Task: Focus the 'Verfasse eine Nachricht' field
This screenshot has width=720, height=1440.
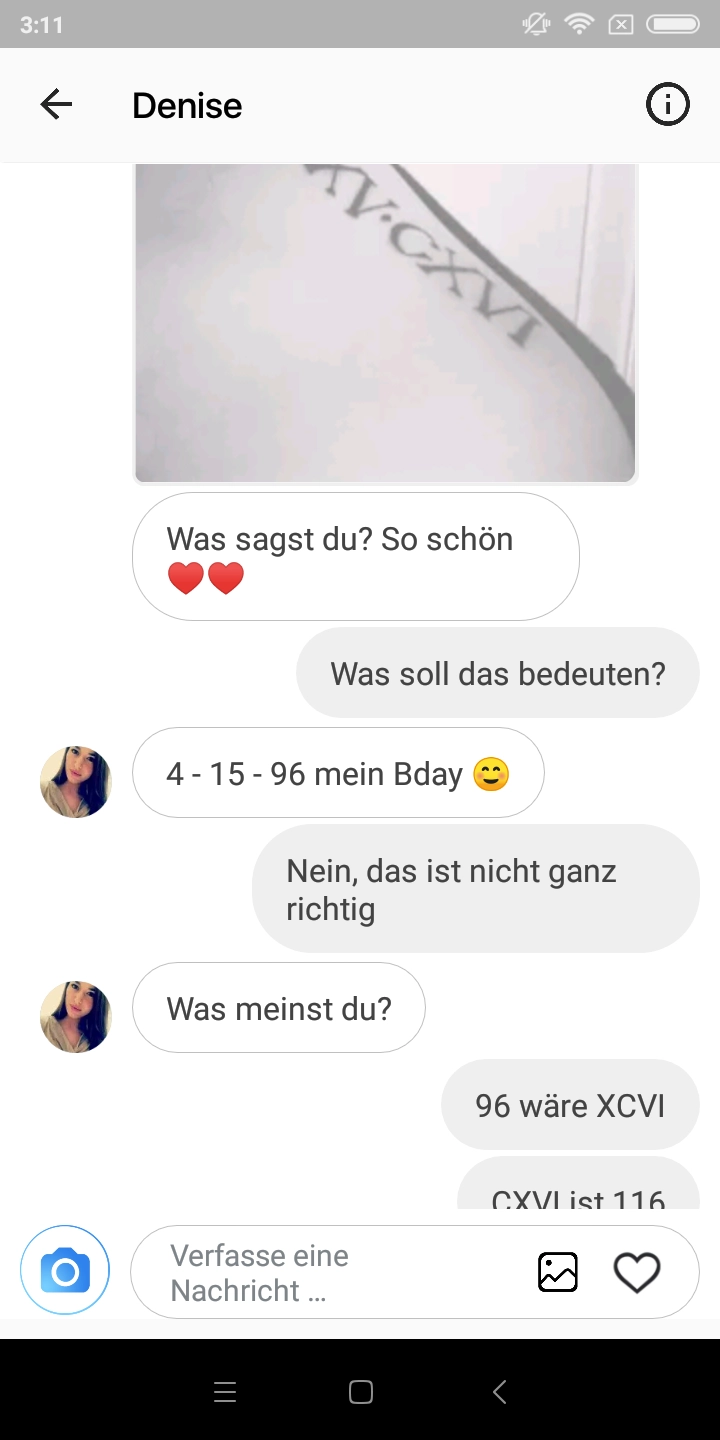Action: coord(330,1272)
